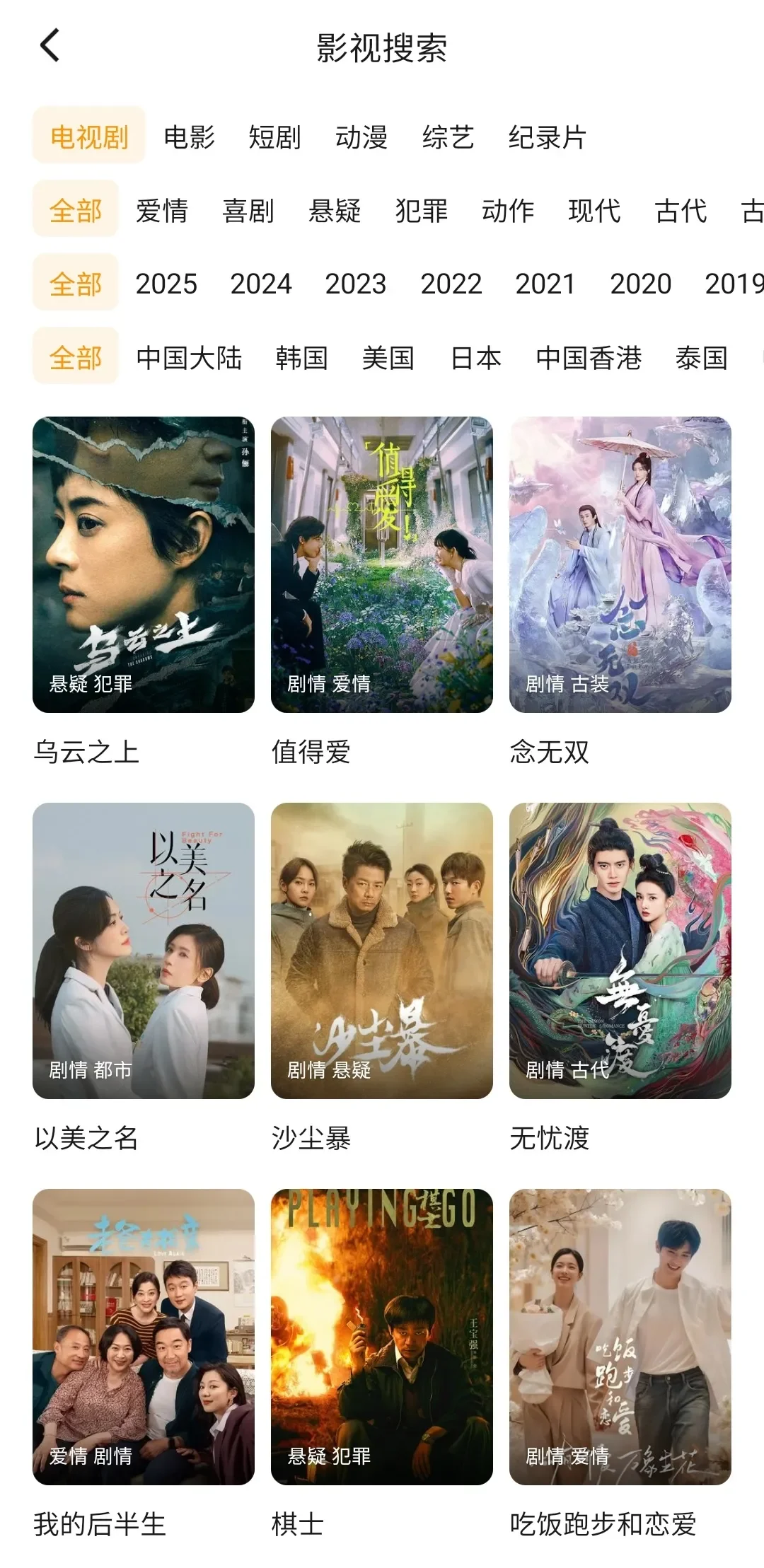Select the 短剧 category tab
This screenshot has width=764, height=1568.
click(274, 137)
